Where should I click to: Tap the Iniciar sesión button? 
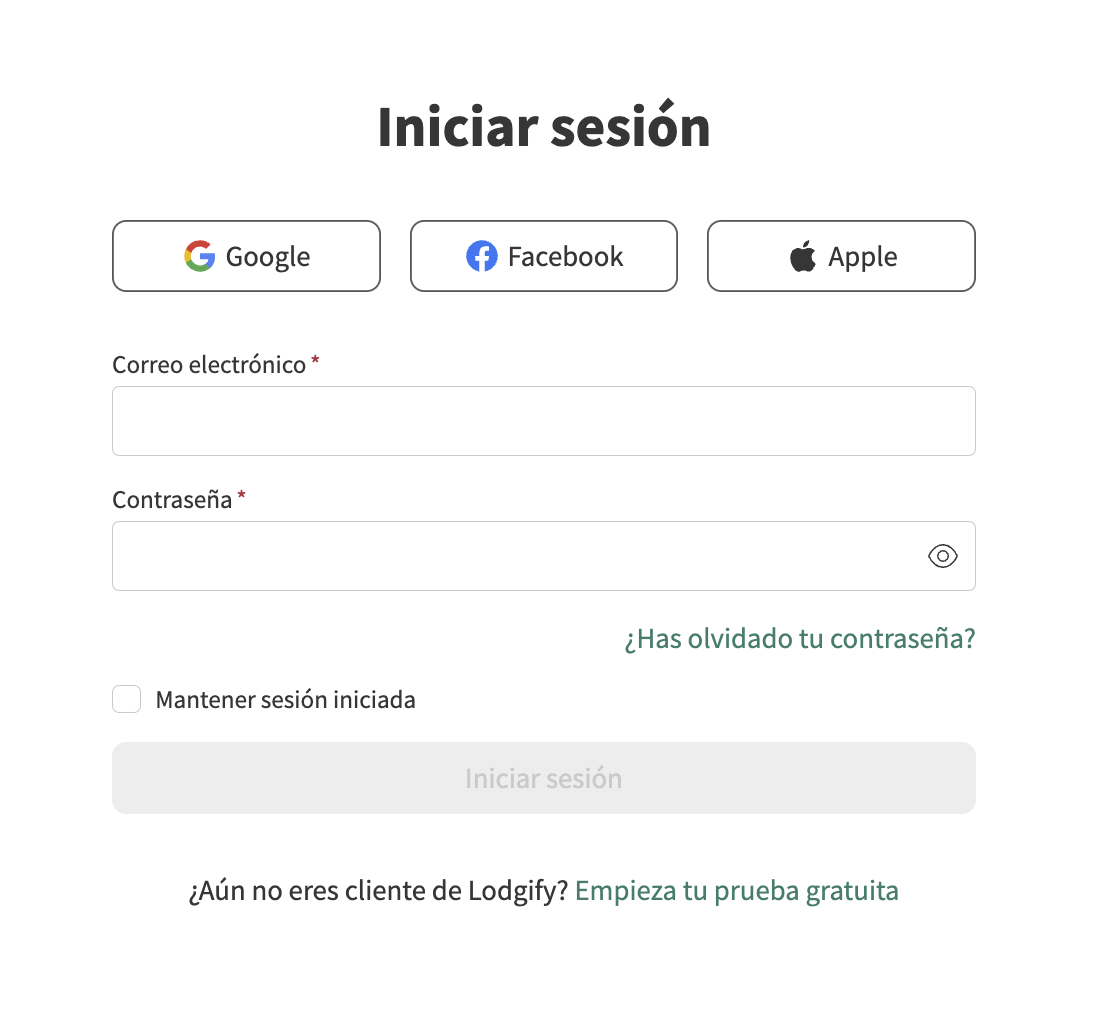[x=543, y=778]
